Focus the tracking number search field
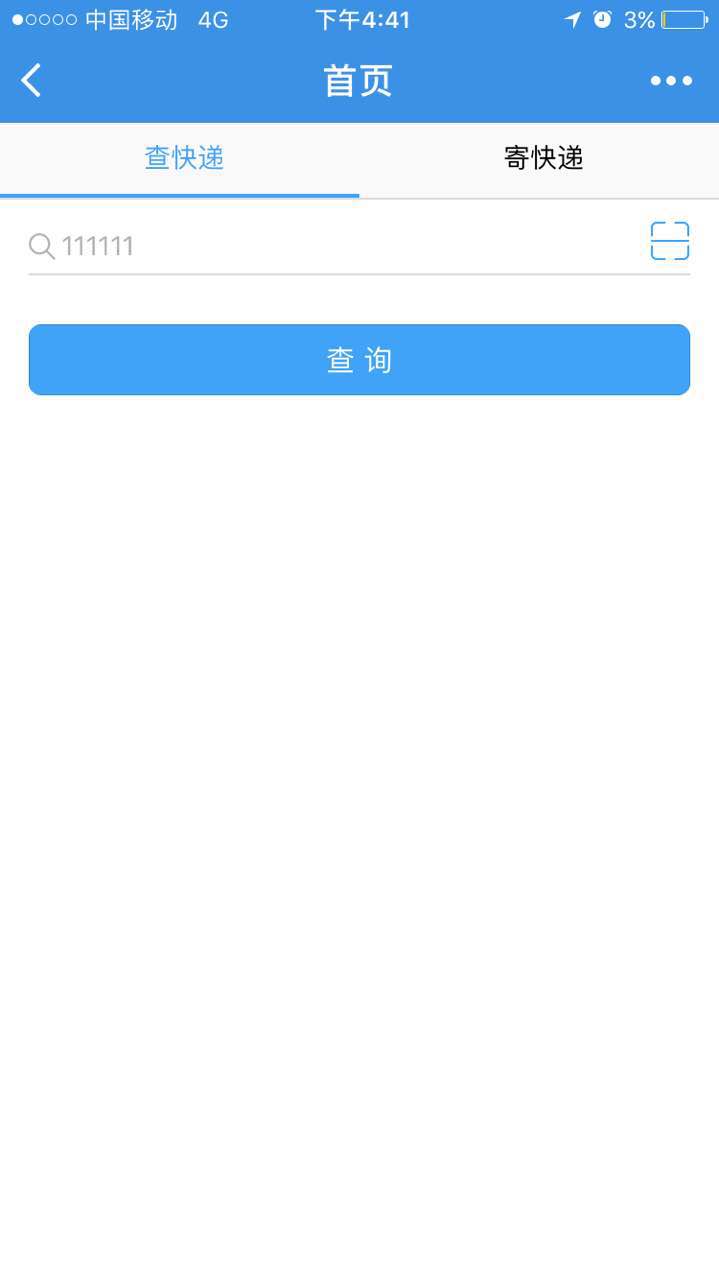 [x=330, y=246]
